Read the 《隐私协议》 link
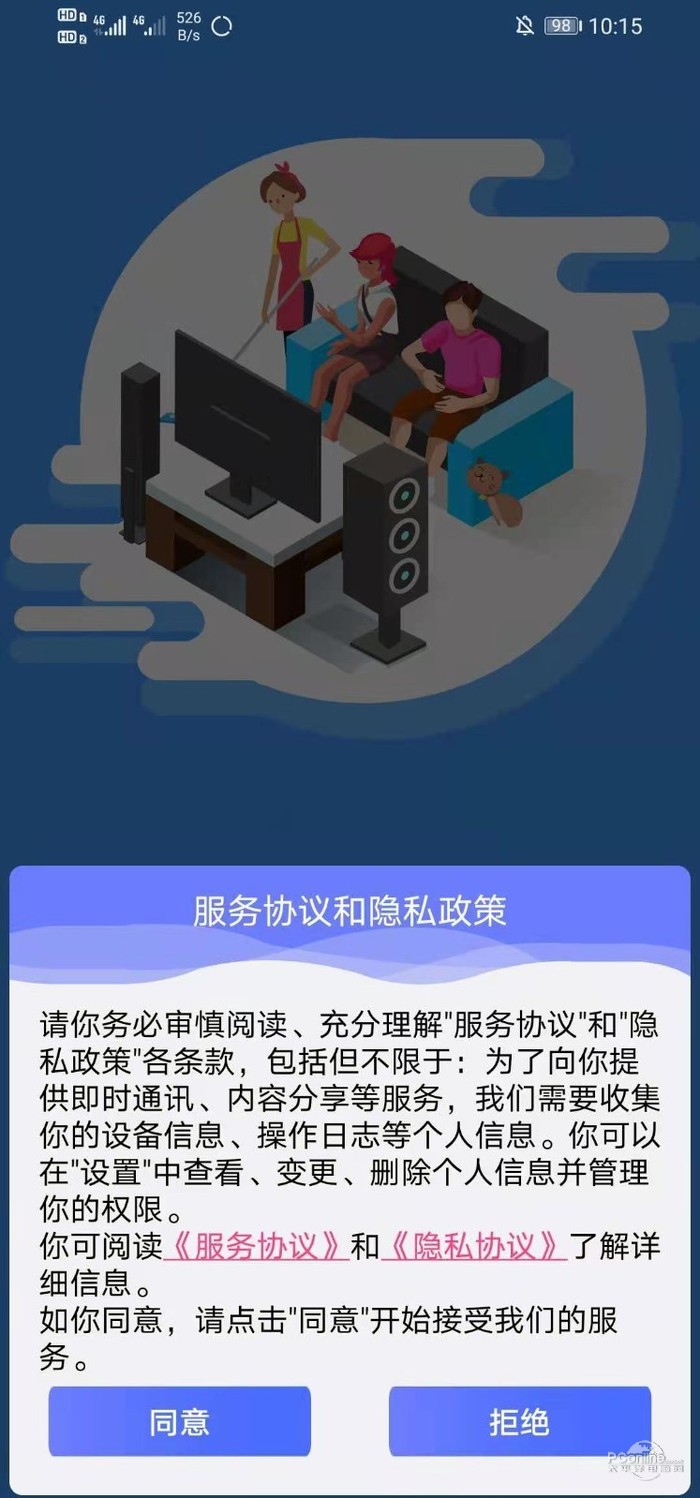The image size is (700, 1498). tap(474, 1246)
